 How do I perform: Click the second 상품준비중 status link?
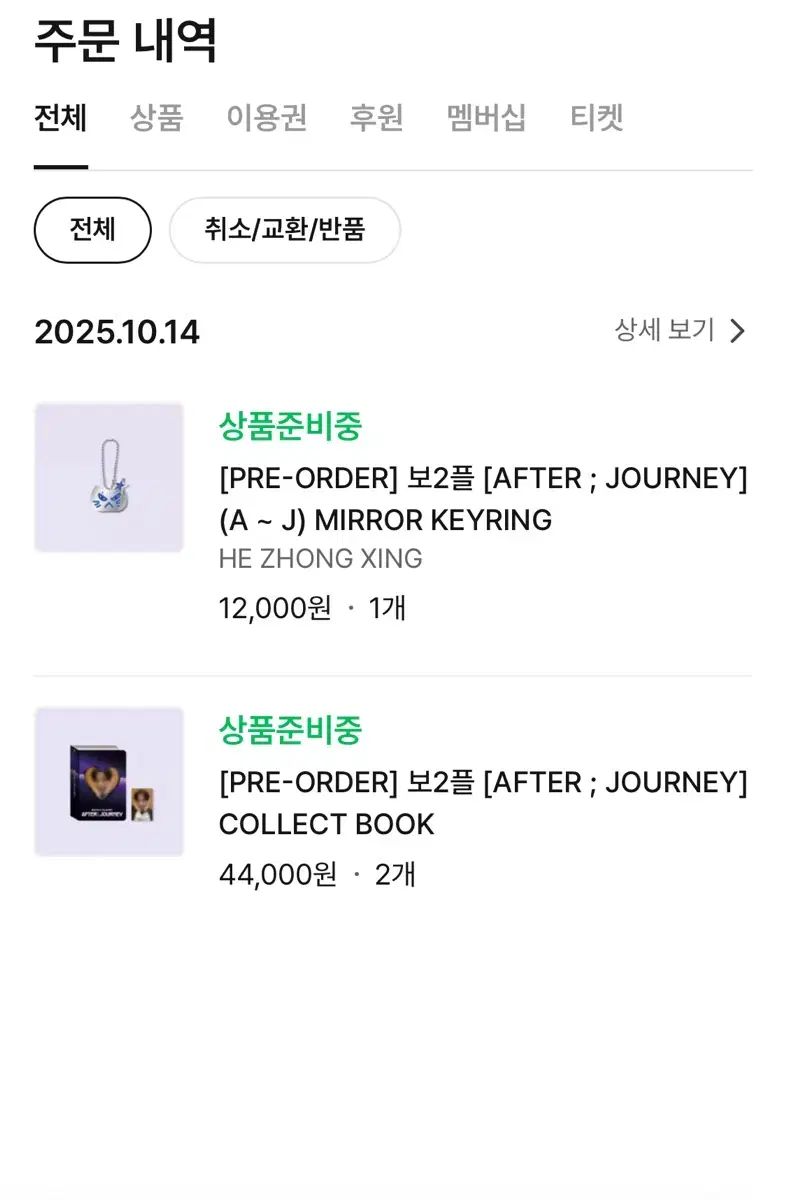(x=291, y=730)
